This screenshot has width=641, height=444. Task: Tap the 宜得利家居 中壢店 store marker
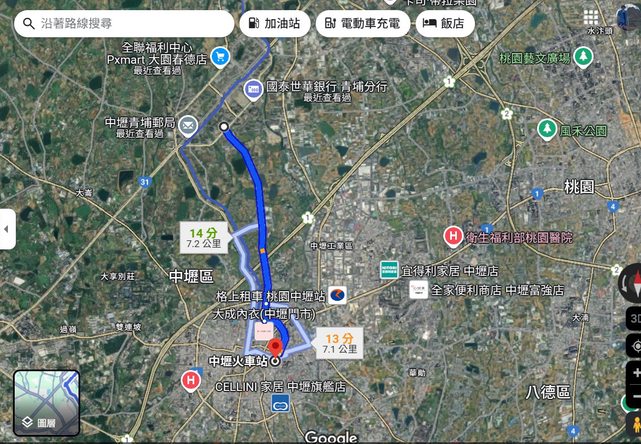click(388, 270)
